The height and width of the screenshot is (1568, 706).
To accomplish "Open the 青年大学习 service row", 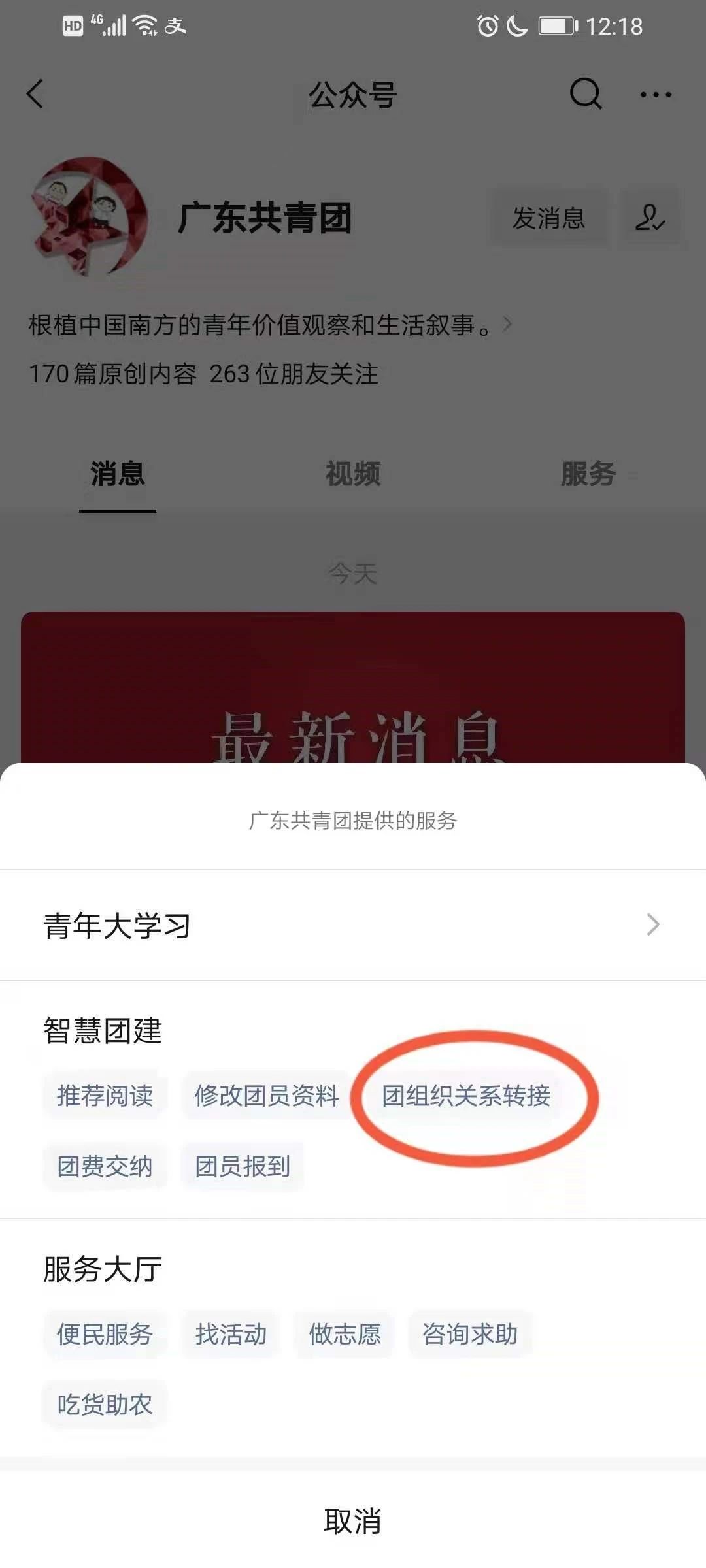I will tap(353, 925).
